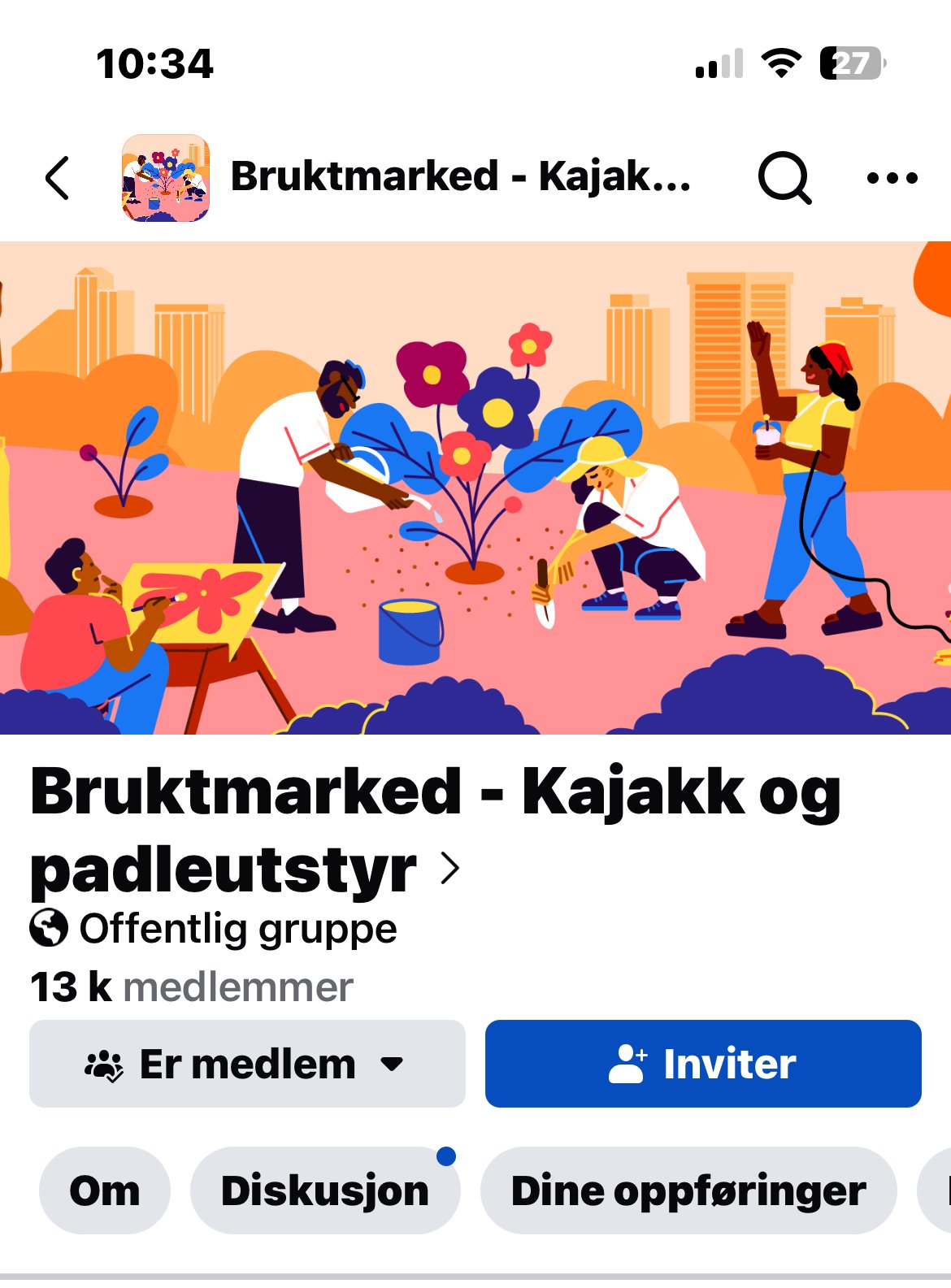Tap the Inviter button

pos(703,1064)
